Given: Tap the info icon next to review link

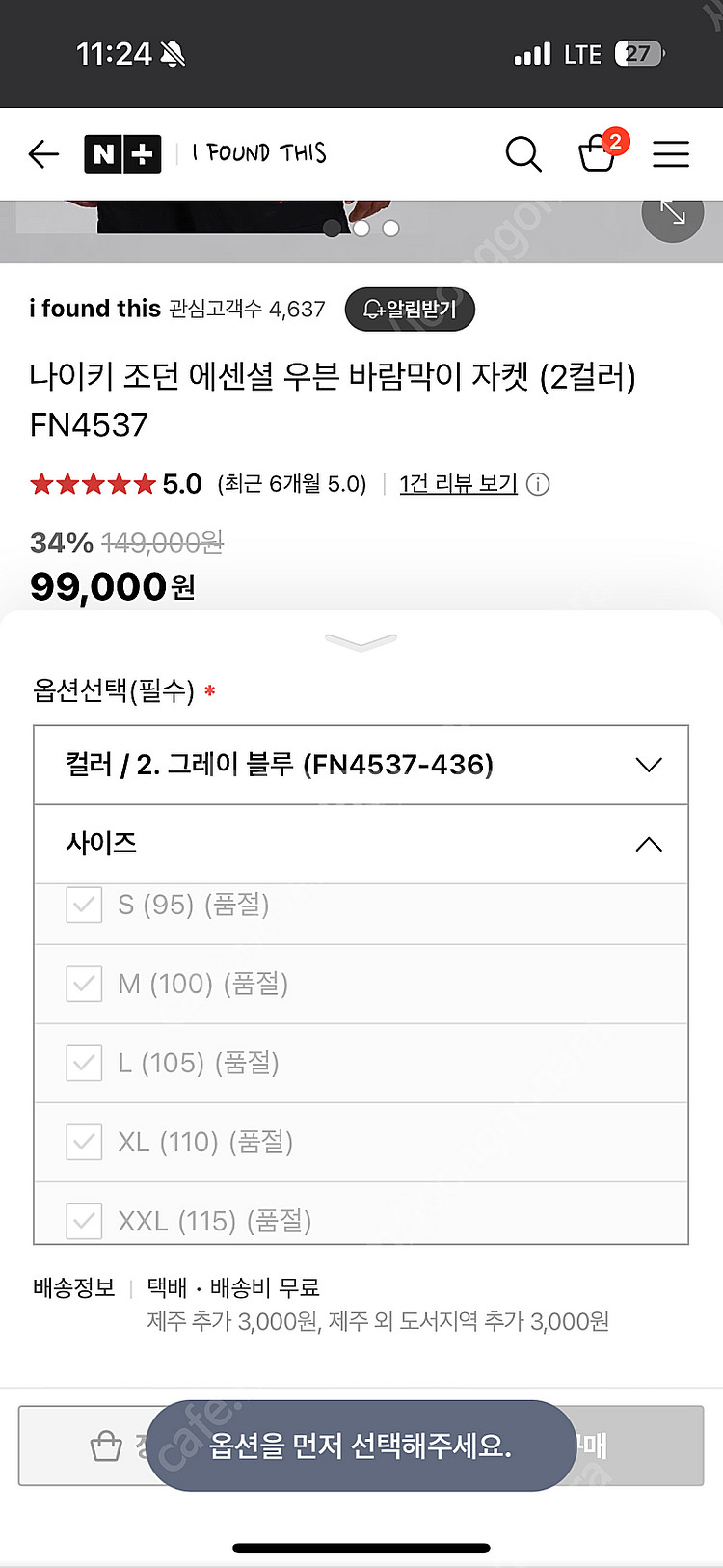Looking at the screenshot, I should (x=538, y=484).
